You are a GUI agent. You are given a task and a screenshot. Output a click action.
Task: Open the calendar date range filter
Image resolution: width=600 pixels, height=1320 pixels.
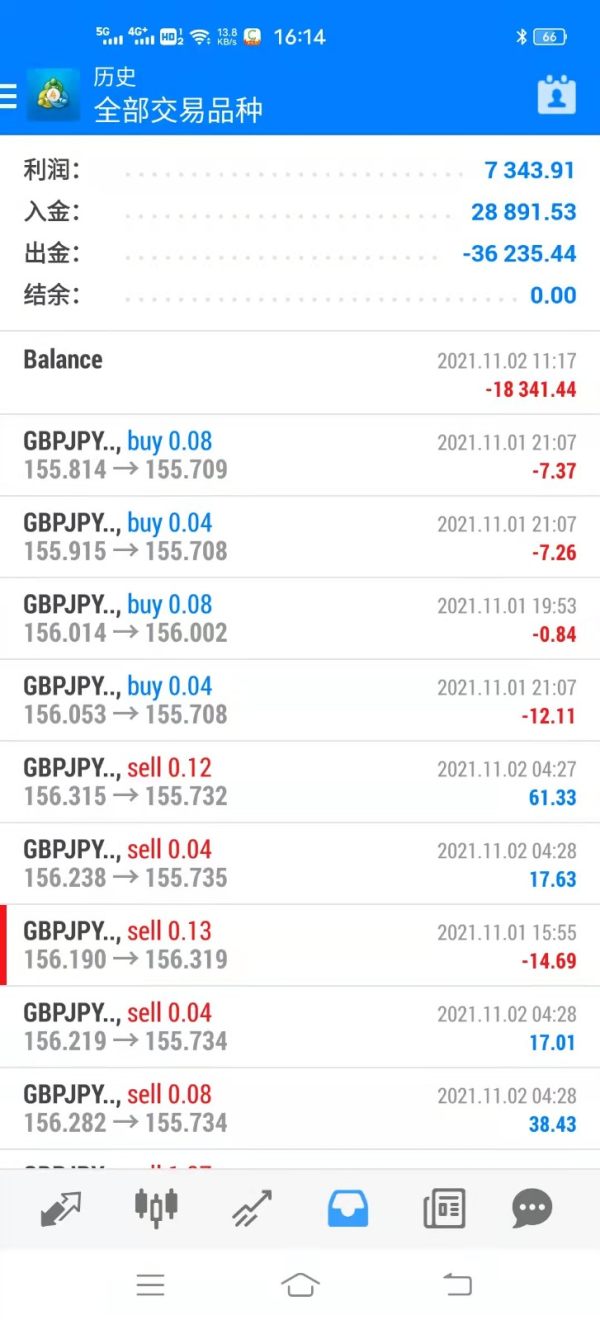556,95
